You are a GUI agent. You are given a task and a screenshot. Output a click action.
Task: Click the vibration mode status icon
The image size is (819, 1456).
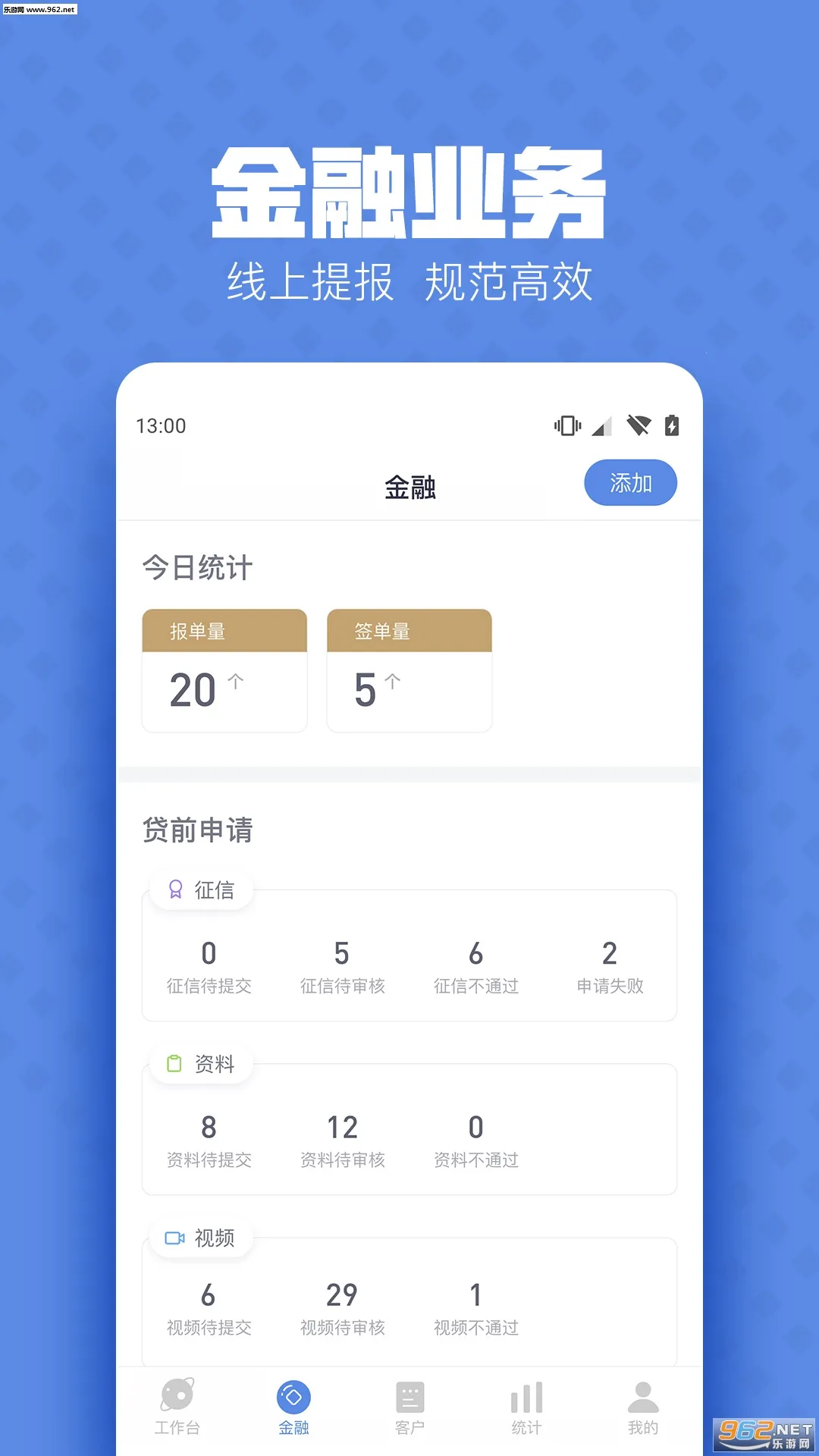(566, 426)
